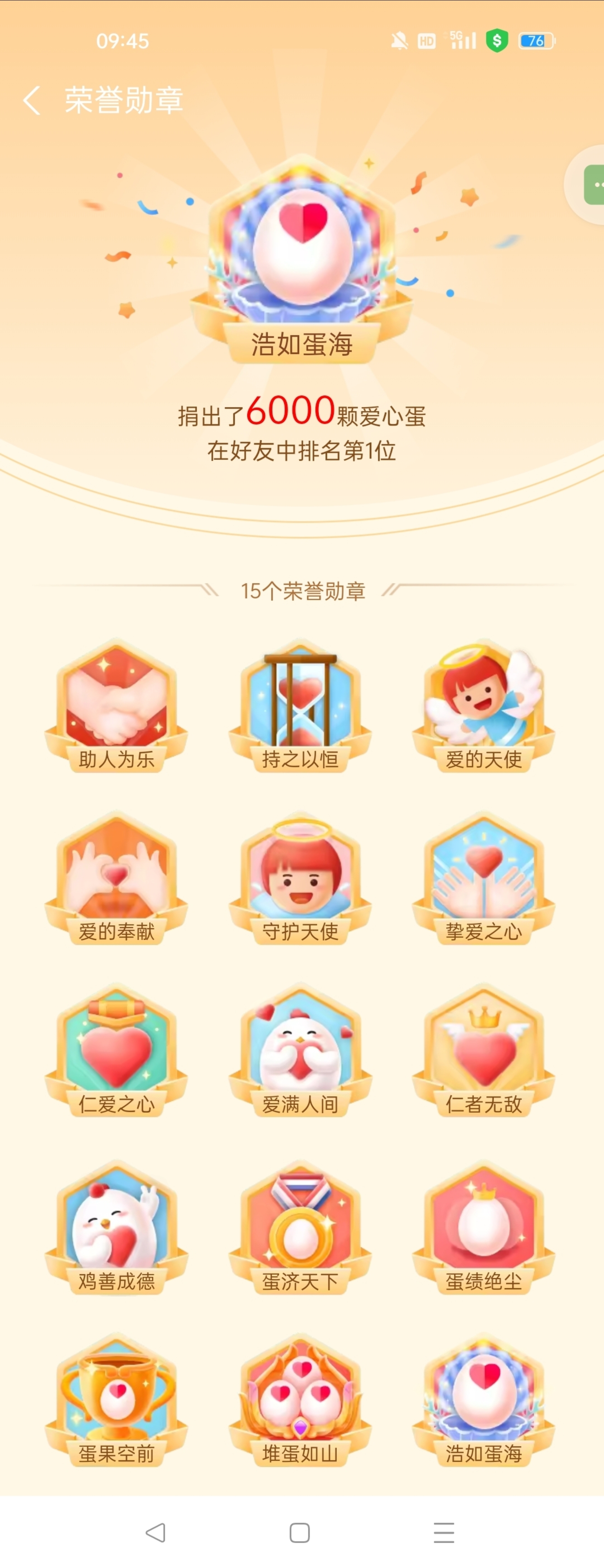Image resolution: width=604 pixels, height=1568 pixels.
Task: Open the 鸡善成德 badge
Action: tap(116, 1228)
